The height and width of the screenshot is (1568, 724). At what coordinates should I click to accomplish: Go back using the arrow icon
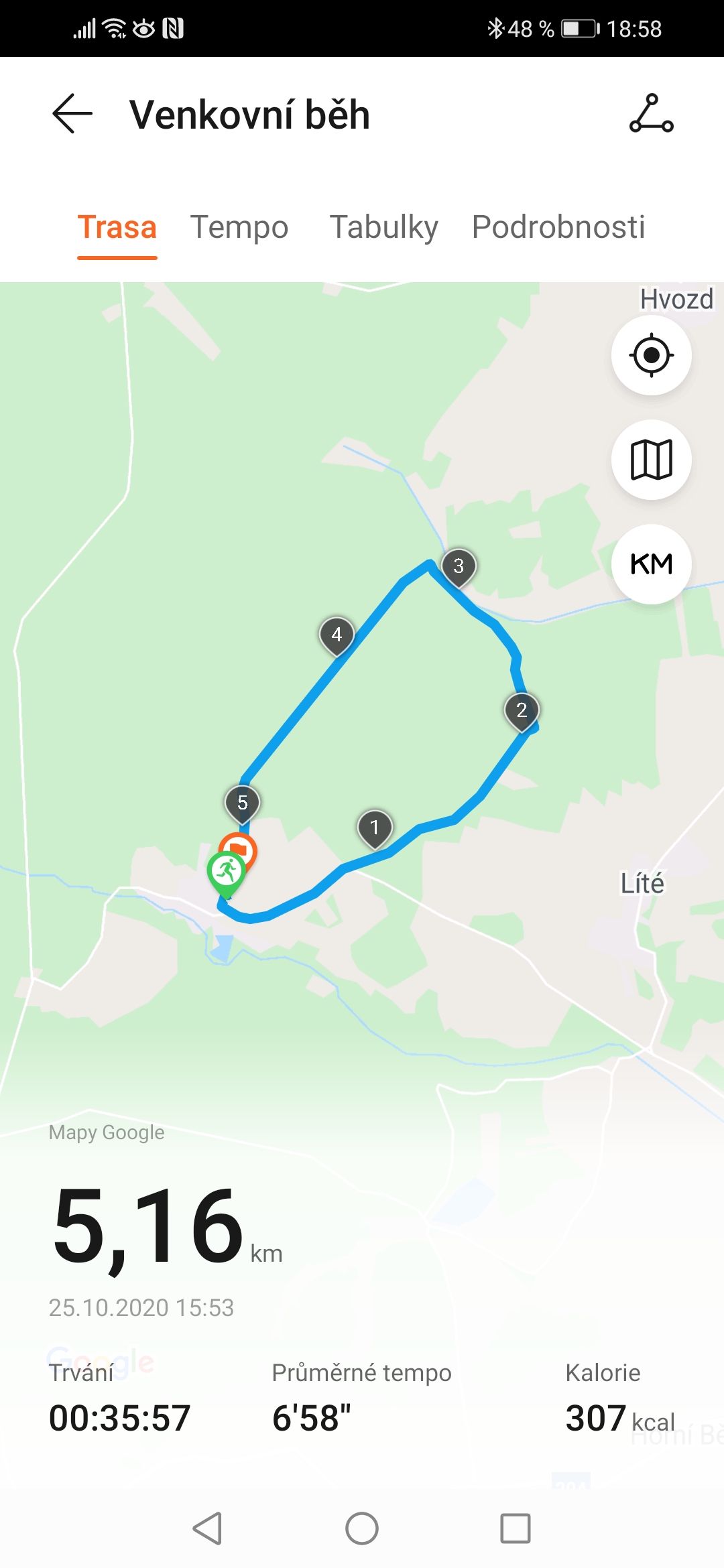click(x=72, y=114)
